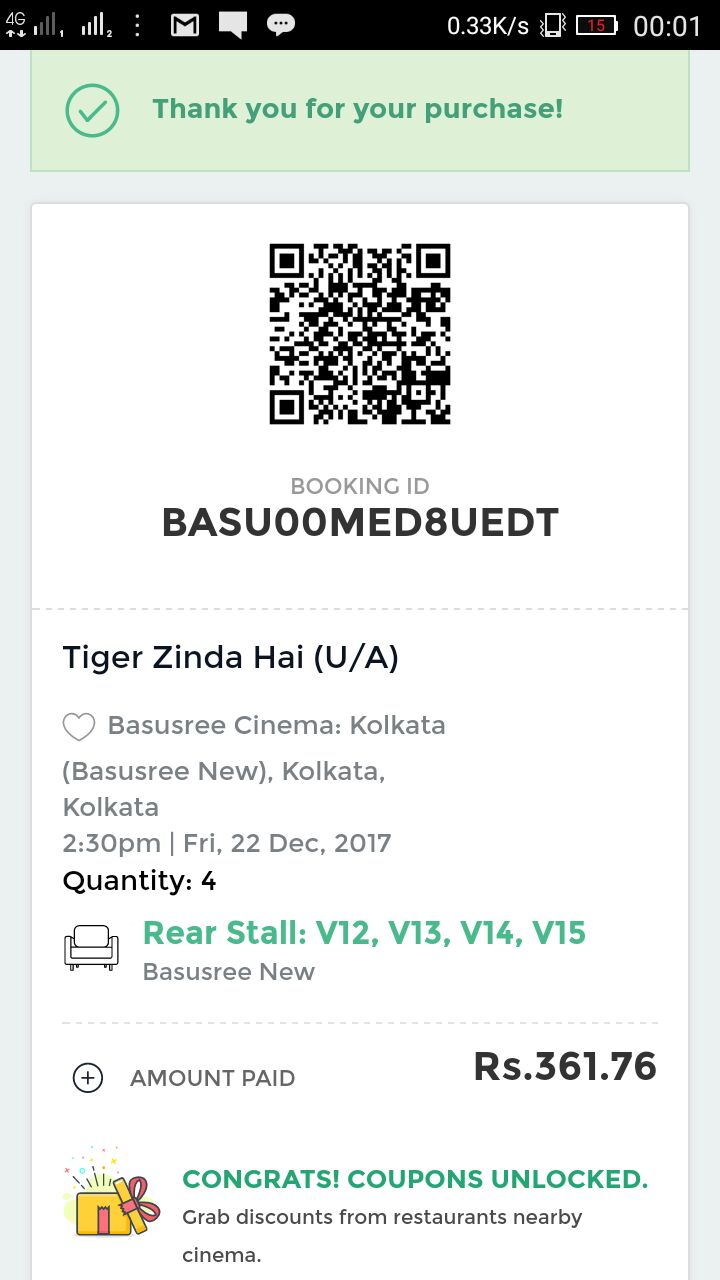Open the Congrats coupons unlocked offer
This screenshot has height=1280, width=720.
point(414,1180)
